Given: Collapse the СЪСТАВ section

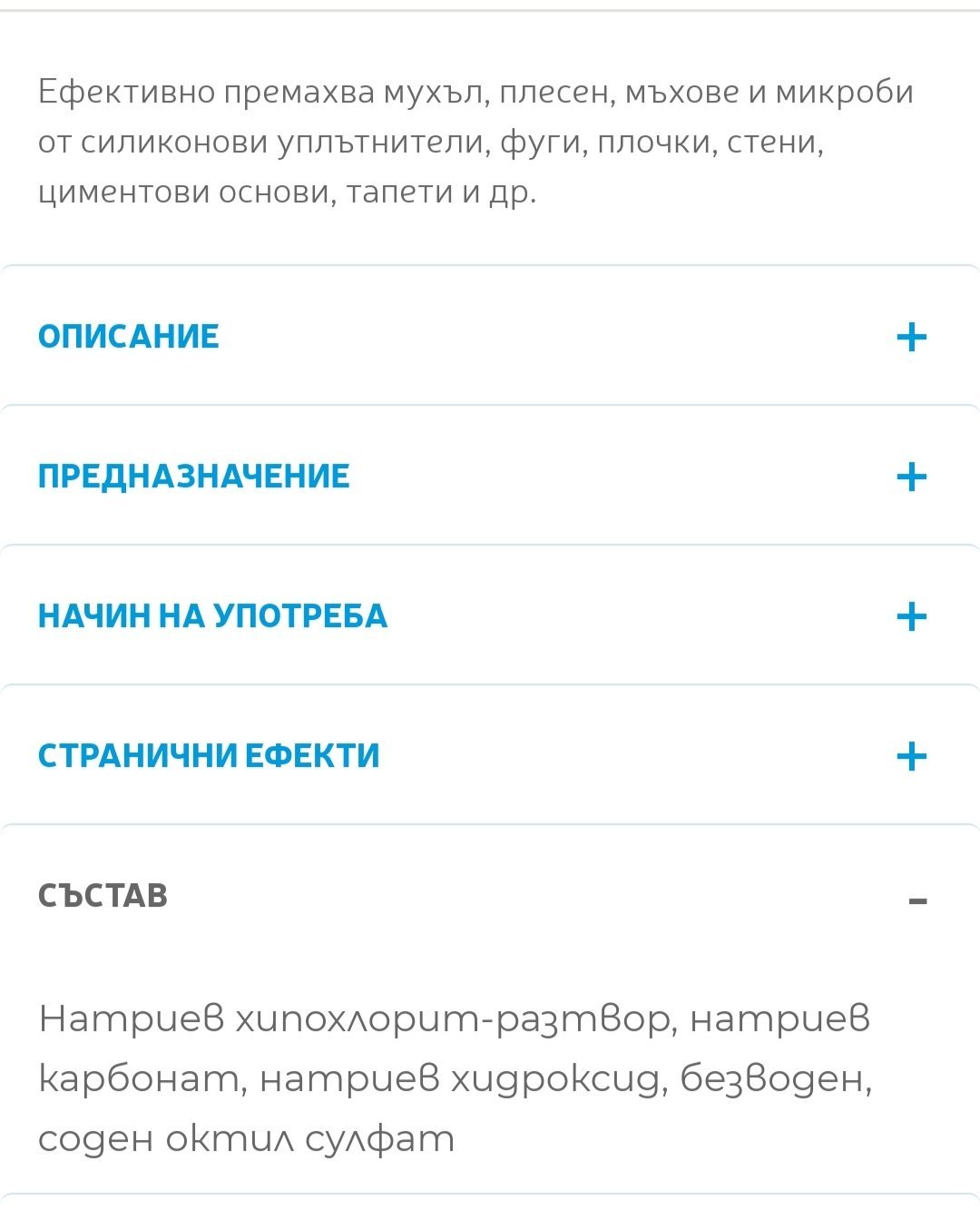Looking at the screenshot, I should (x=490, y=896).
